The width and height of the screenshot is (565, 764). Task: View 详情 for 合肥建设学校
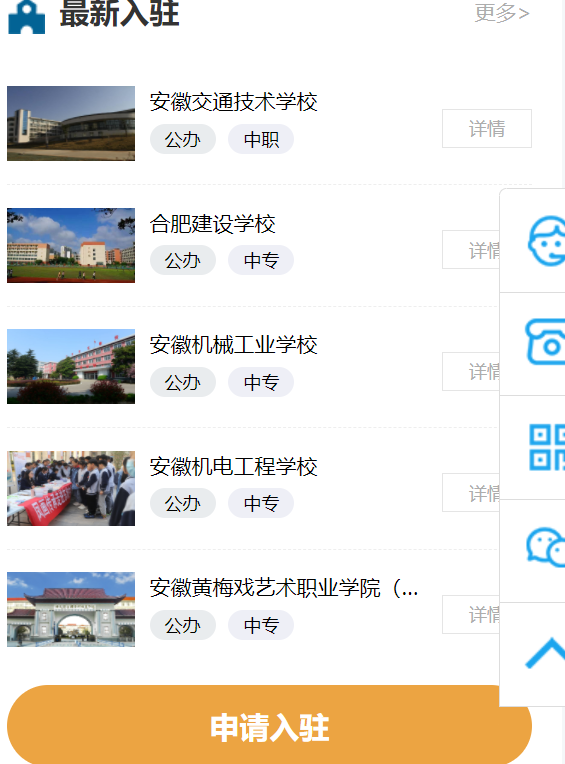pyautogui.click(x=471, y=250)
